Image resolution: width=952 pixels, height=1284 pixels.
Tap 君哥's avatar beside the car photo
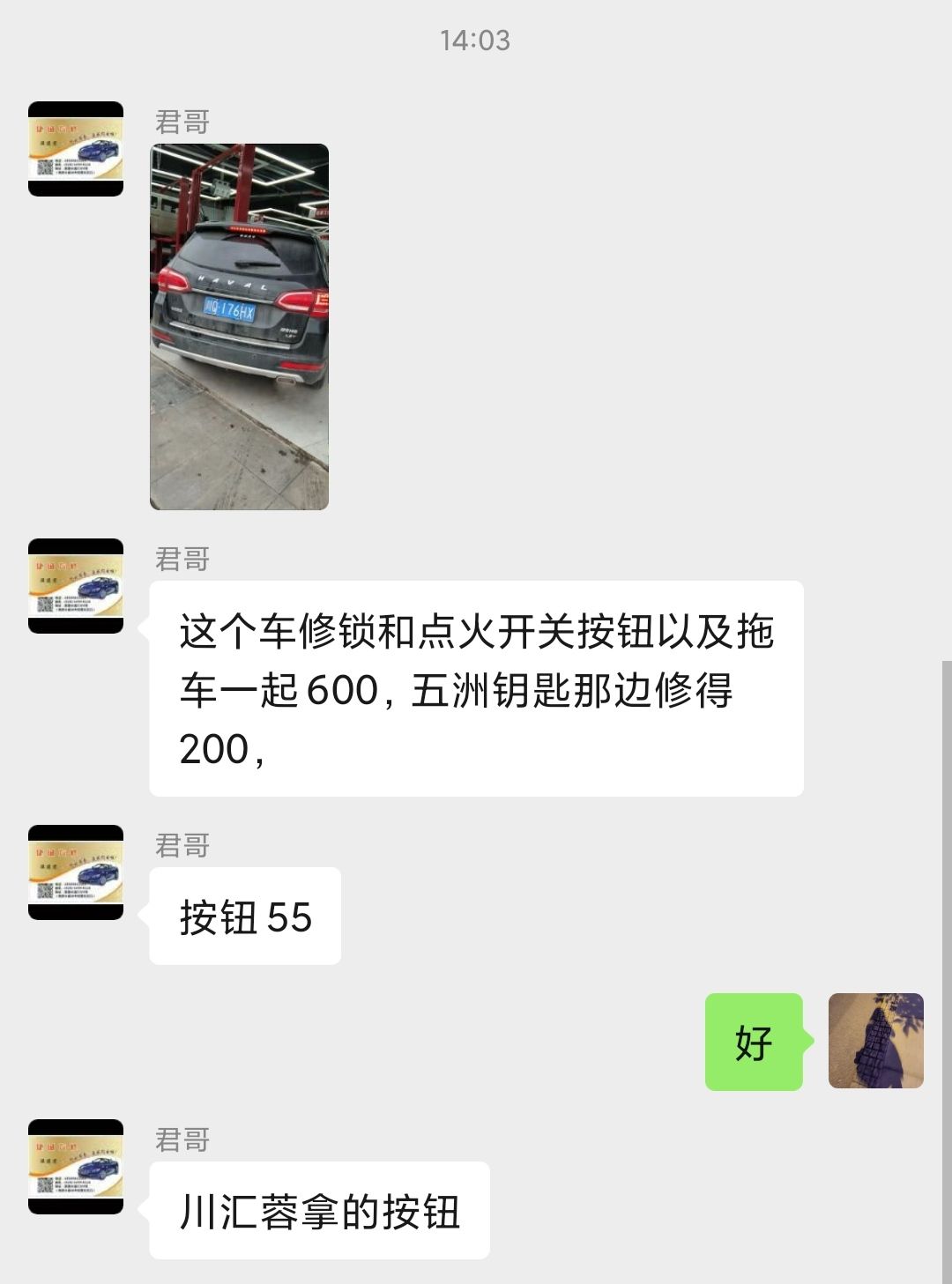tap(76, 149)
